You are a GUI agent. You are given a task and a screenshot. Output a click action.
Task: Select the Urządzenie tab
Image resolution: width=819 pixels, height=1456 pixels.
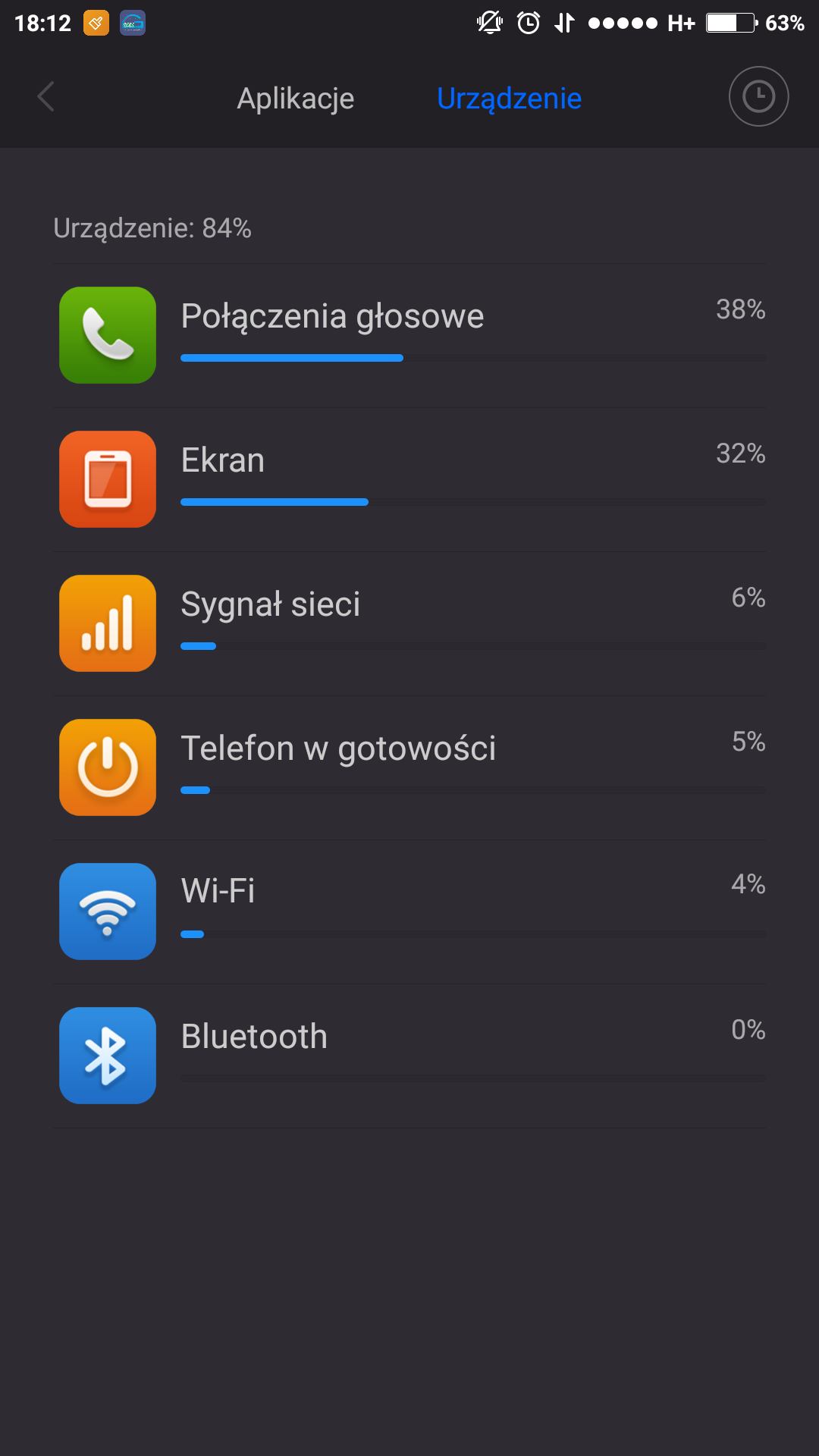pos(509,99)
